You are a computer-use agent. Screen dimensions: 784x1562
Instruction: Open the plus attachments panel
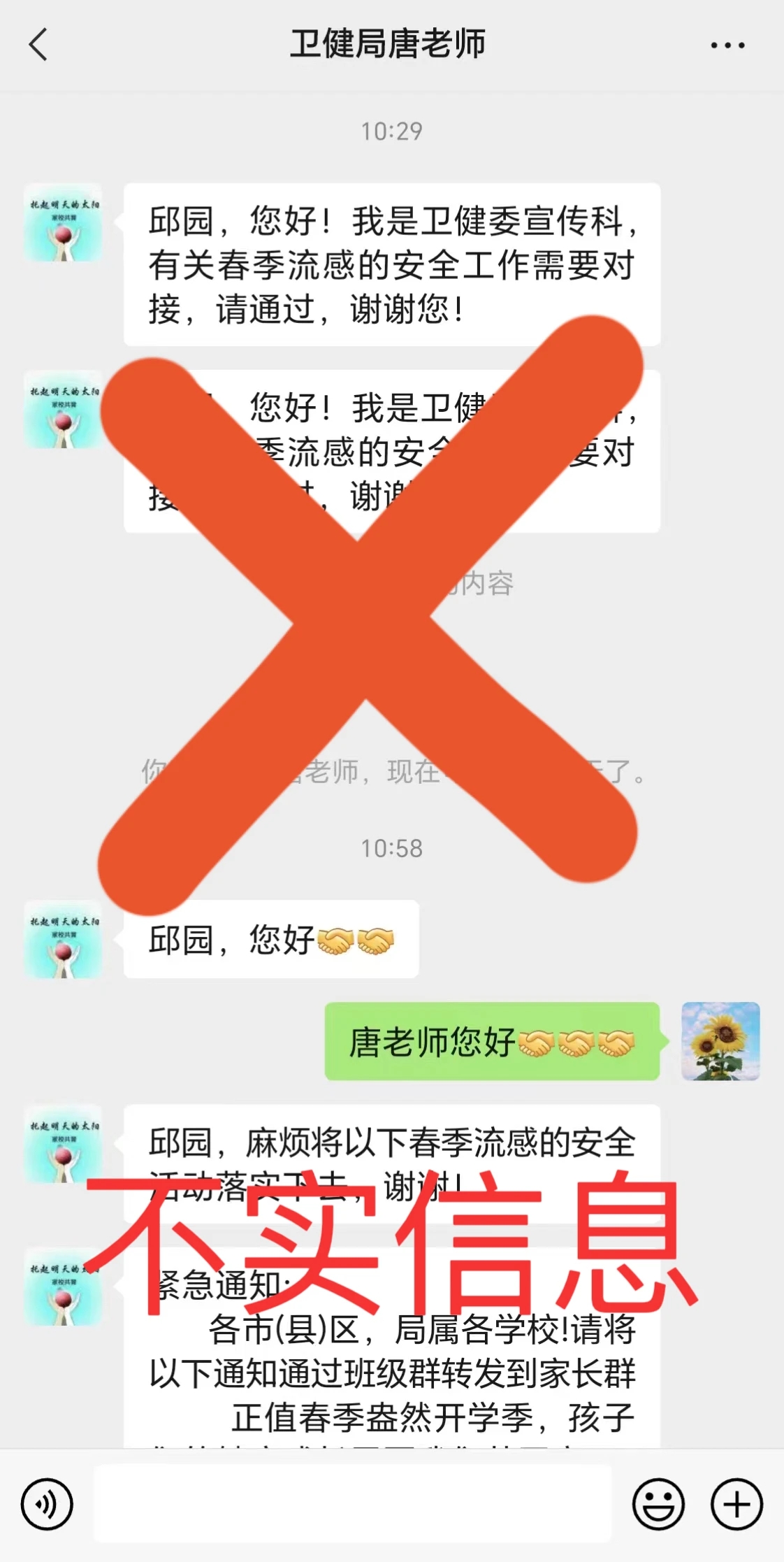click(736, 1503)
